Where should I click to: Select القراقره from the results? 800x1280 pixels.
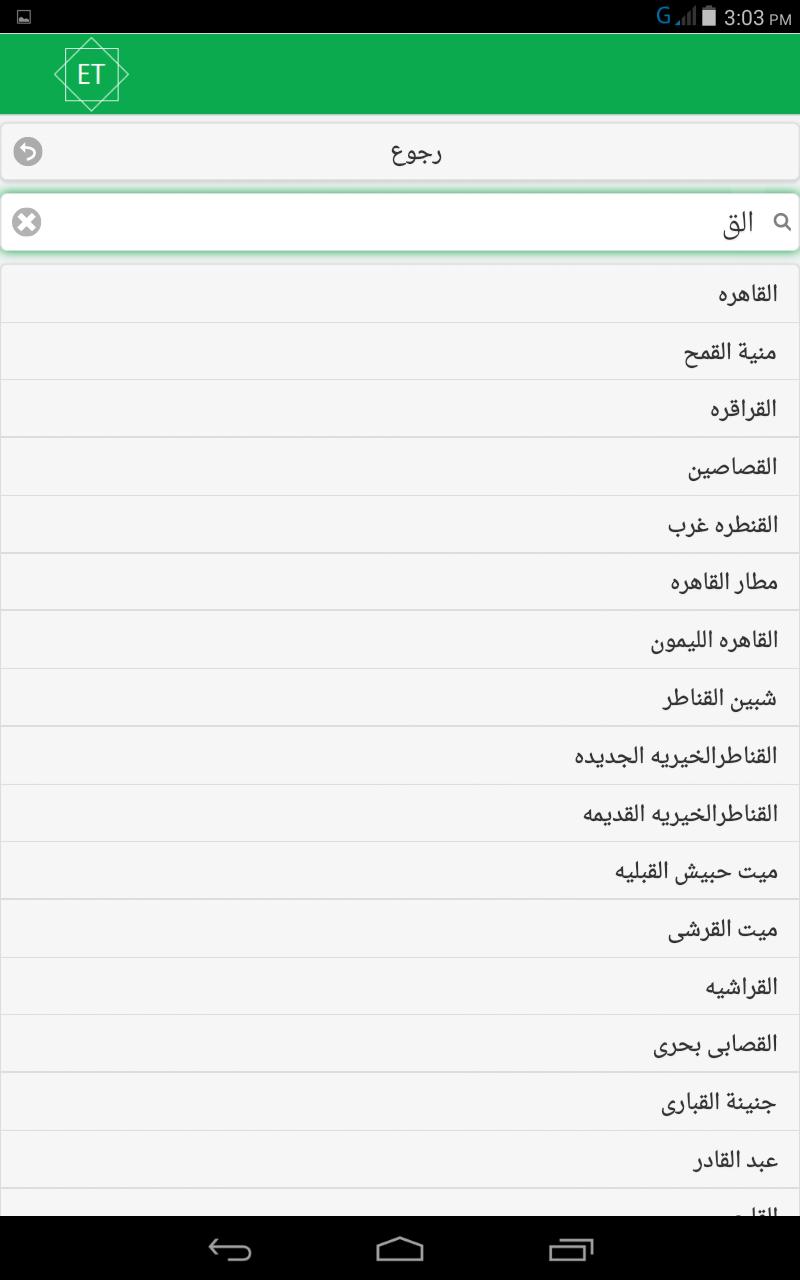tap(400, 408)
